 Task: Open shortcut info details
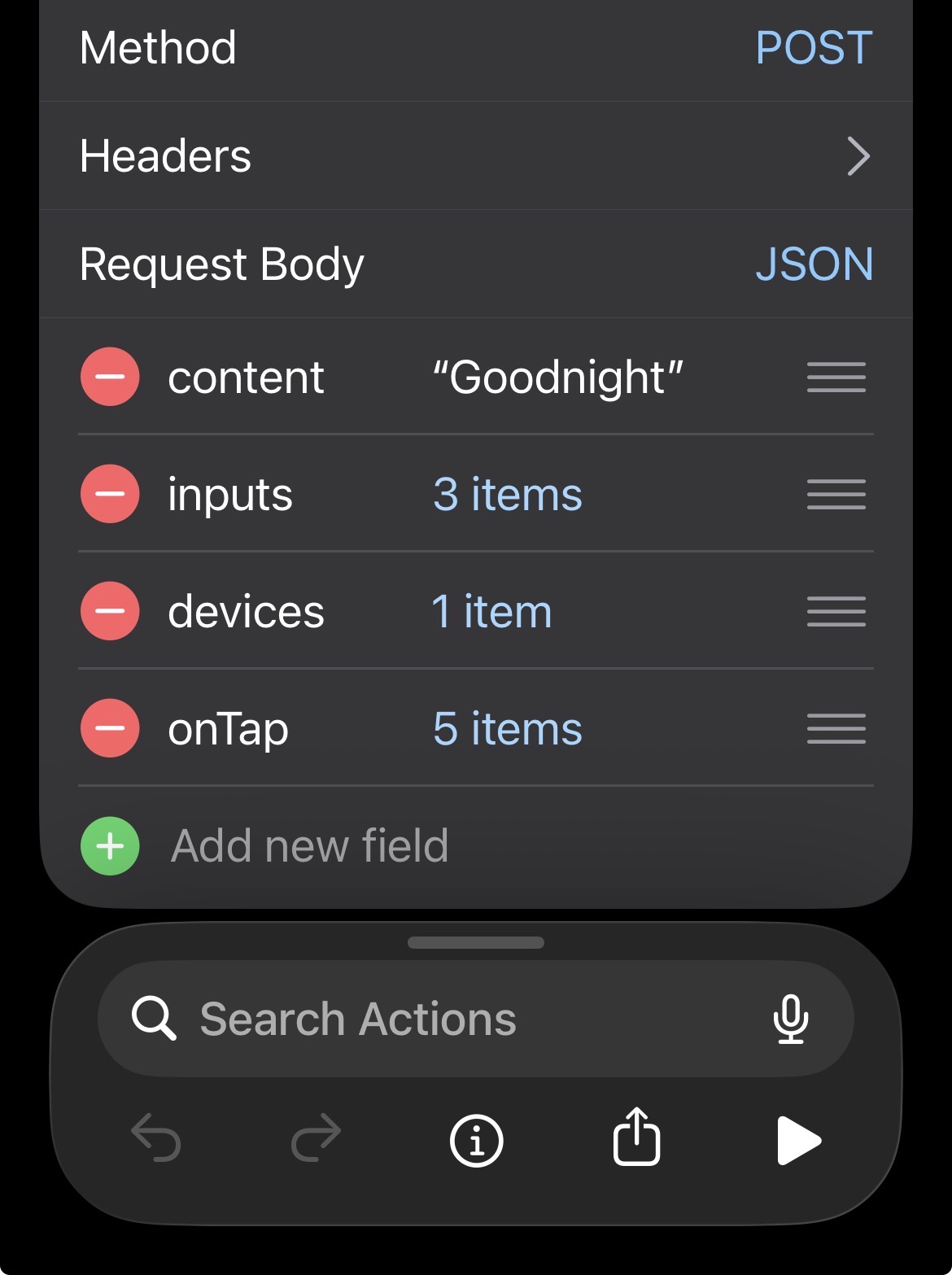click(x=476, y=1140)
